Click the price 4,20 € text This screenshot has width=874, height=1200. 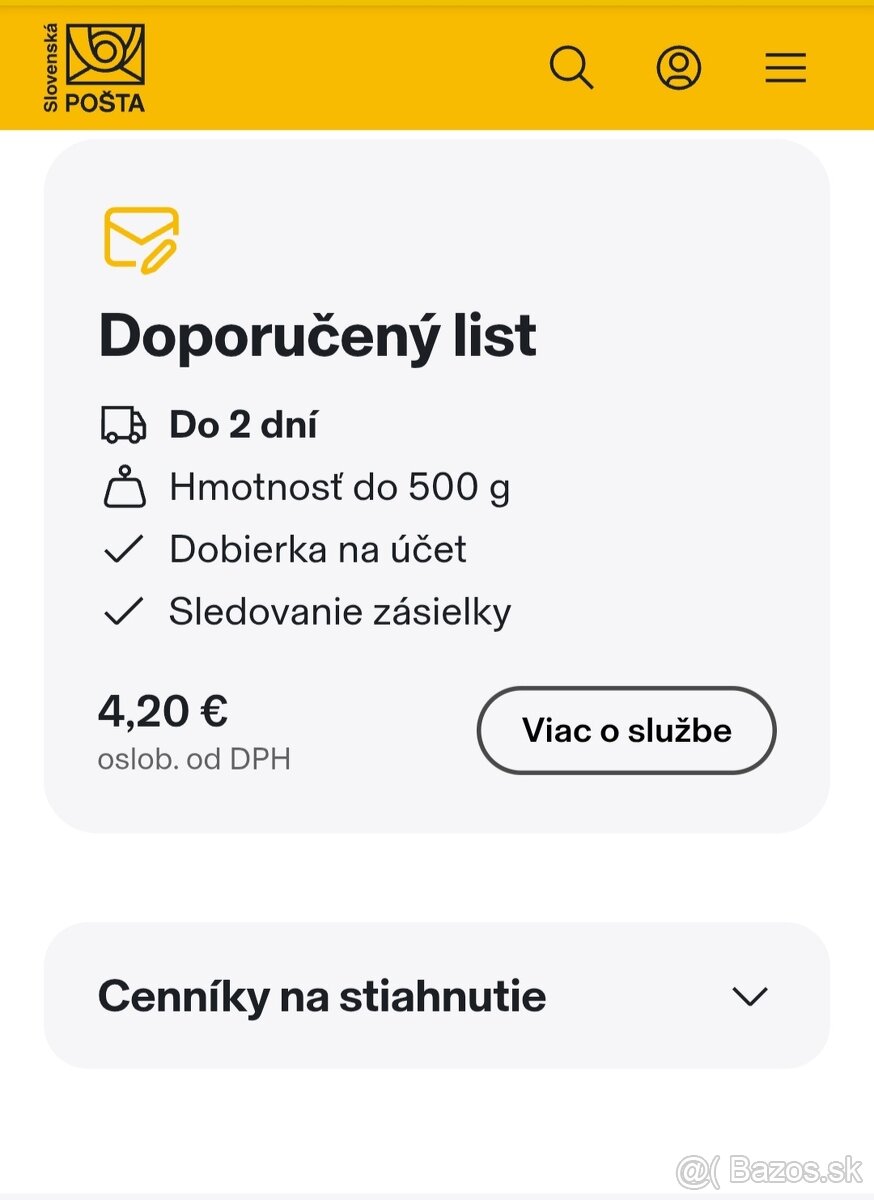pyautogui.click(x=163, y=710)
